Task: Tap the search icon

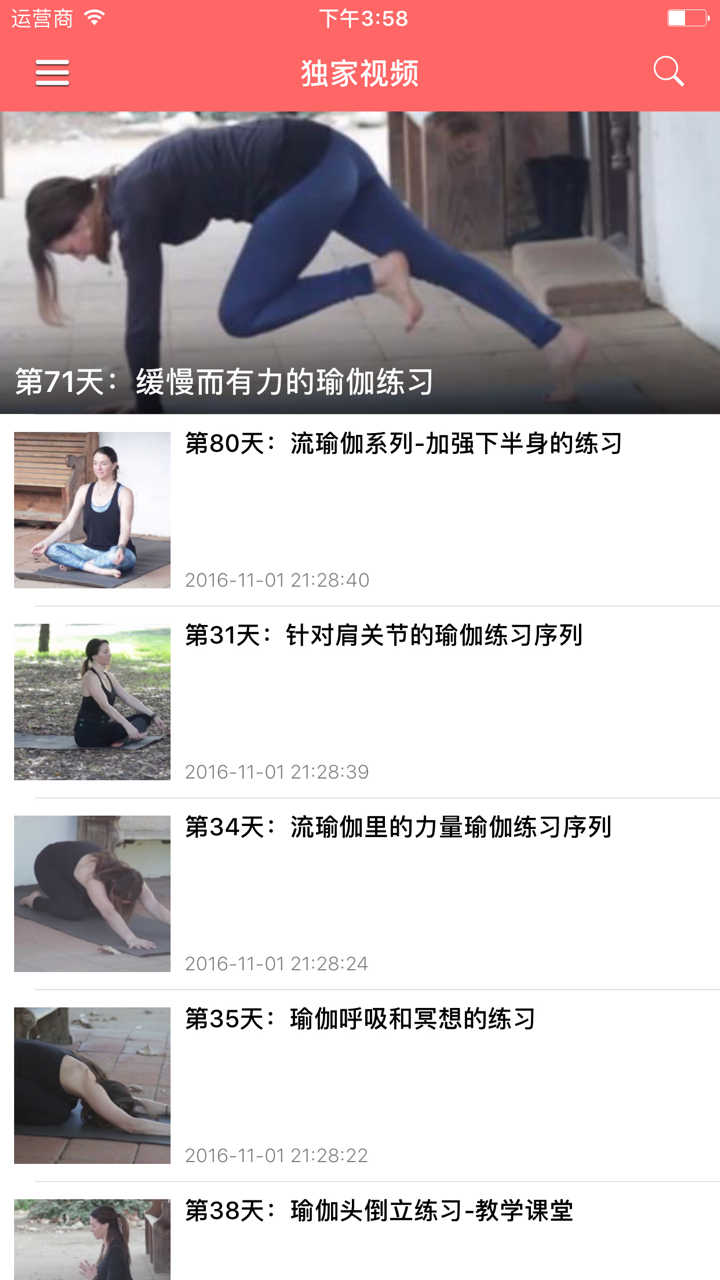Action: [x=668, y=71]
